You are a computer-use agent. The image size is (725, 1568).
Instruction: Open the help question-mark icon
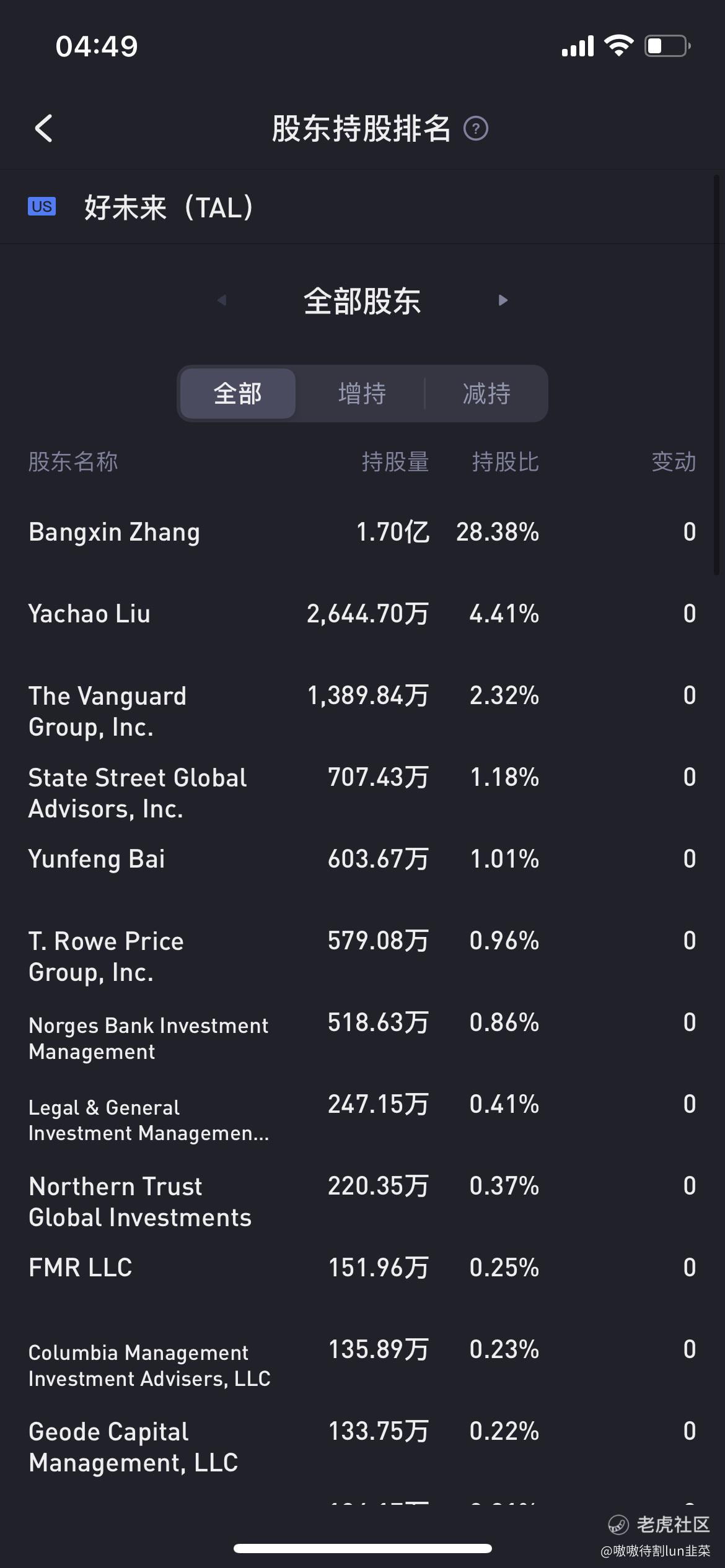(x=476, y=129)
